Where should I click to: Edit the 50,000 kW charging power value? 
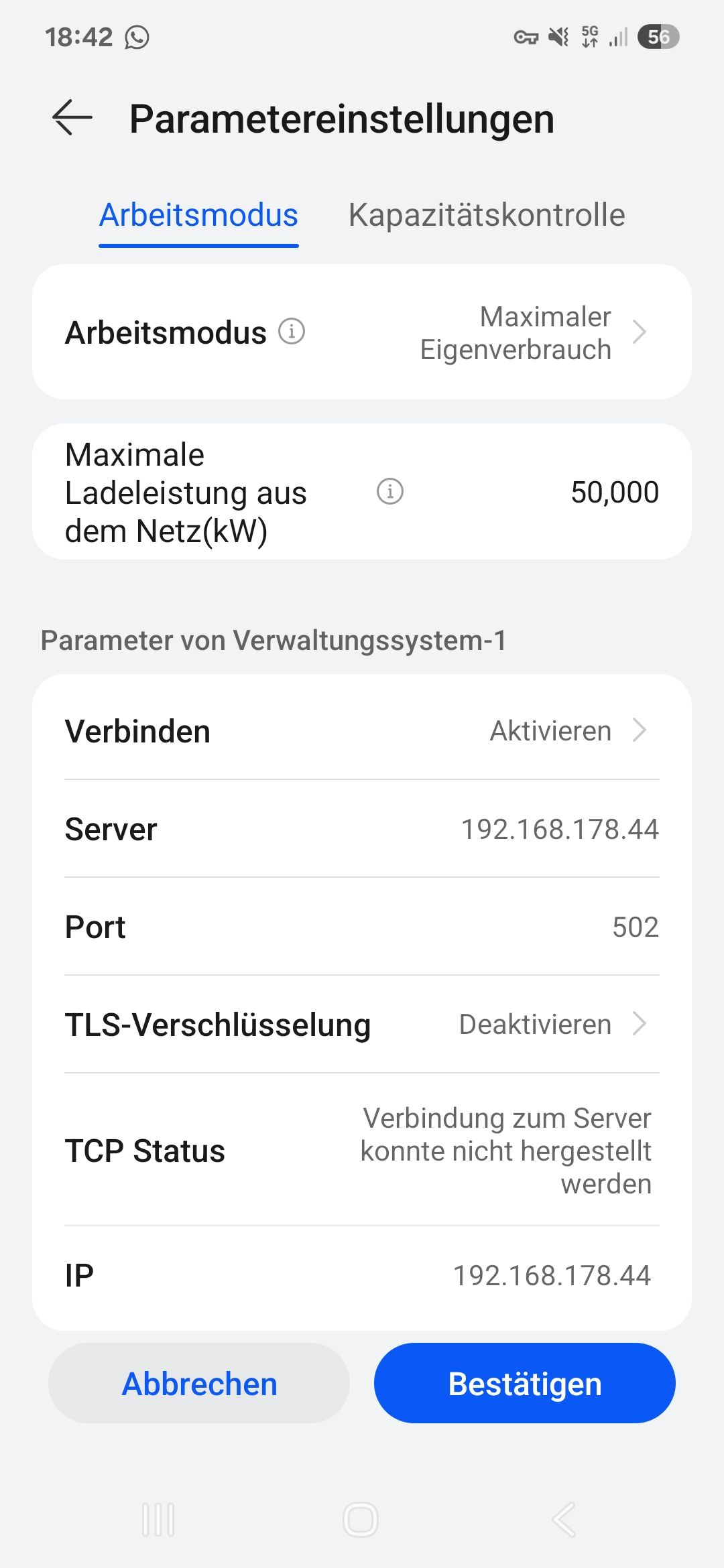tap(614, 493)
